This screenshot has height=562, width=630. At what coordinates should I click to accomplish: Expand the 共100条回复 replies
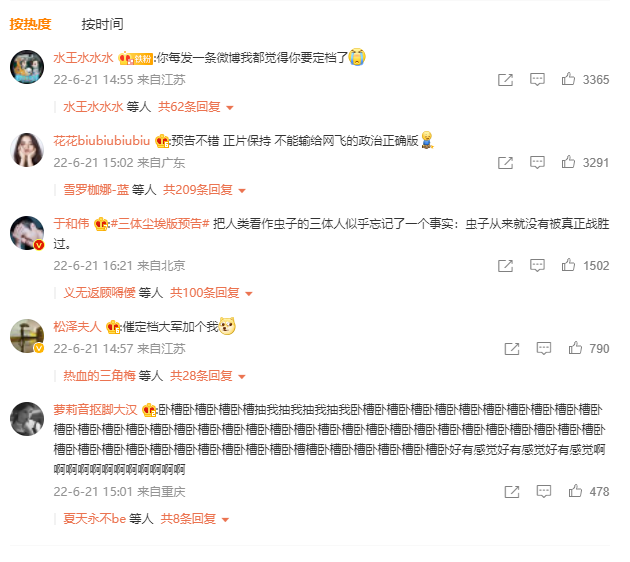(210, 293)
